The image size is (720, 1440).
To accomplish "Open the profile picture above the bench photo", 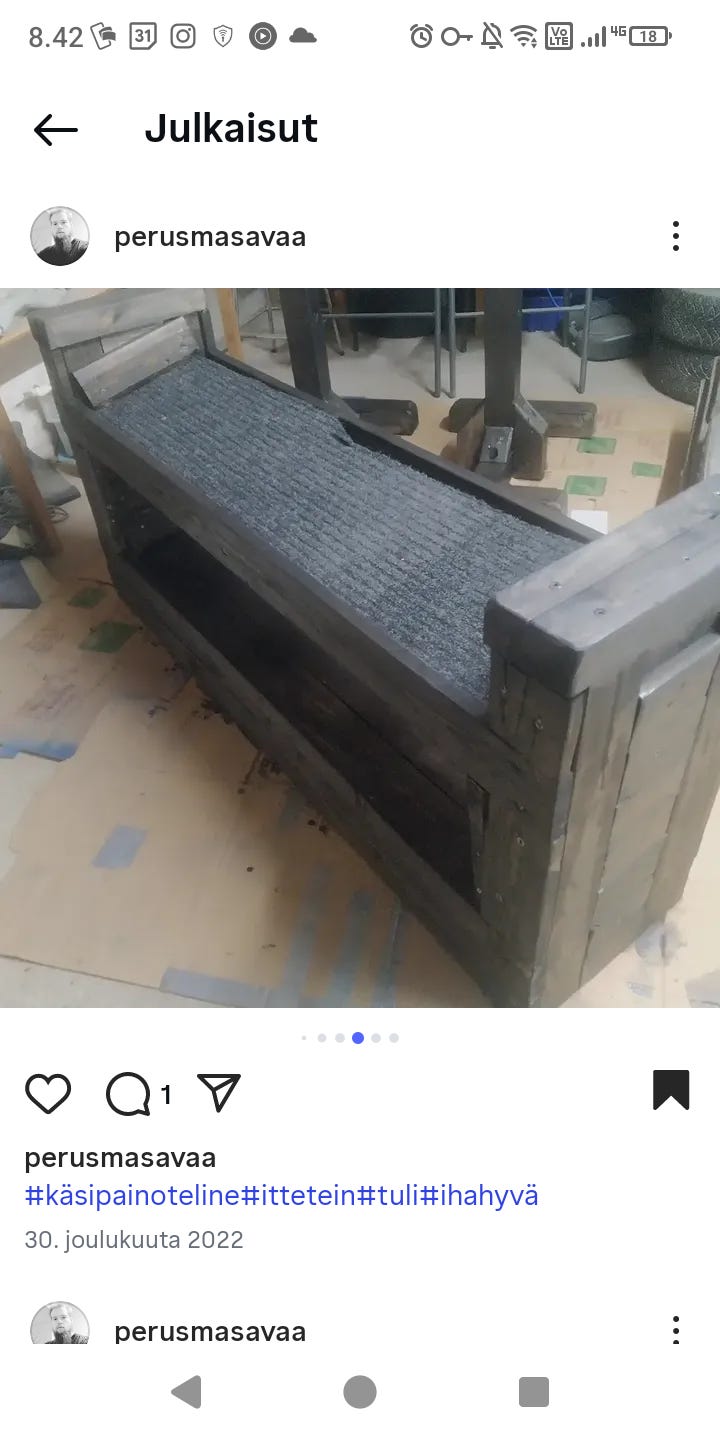I will [x=60, y=237].
